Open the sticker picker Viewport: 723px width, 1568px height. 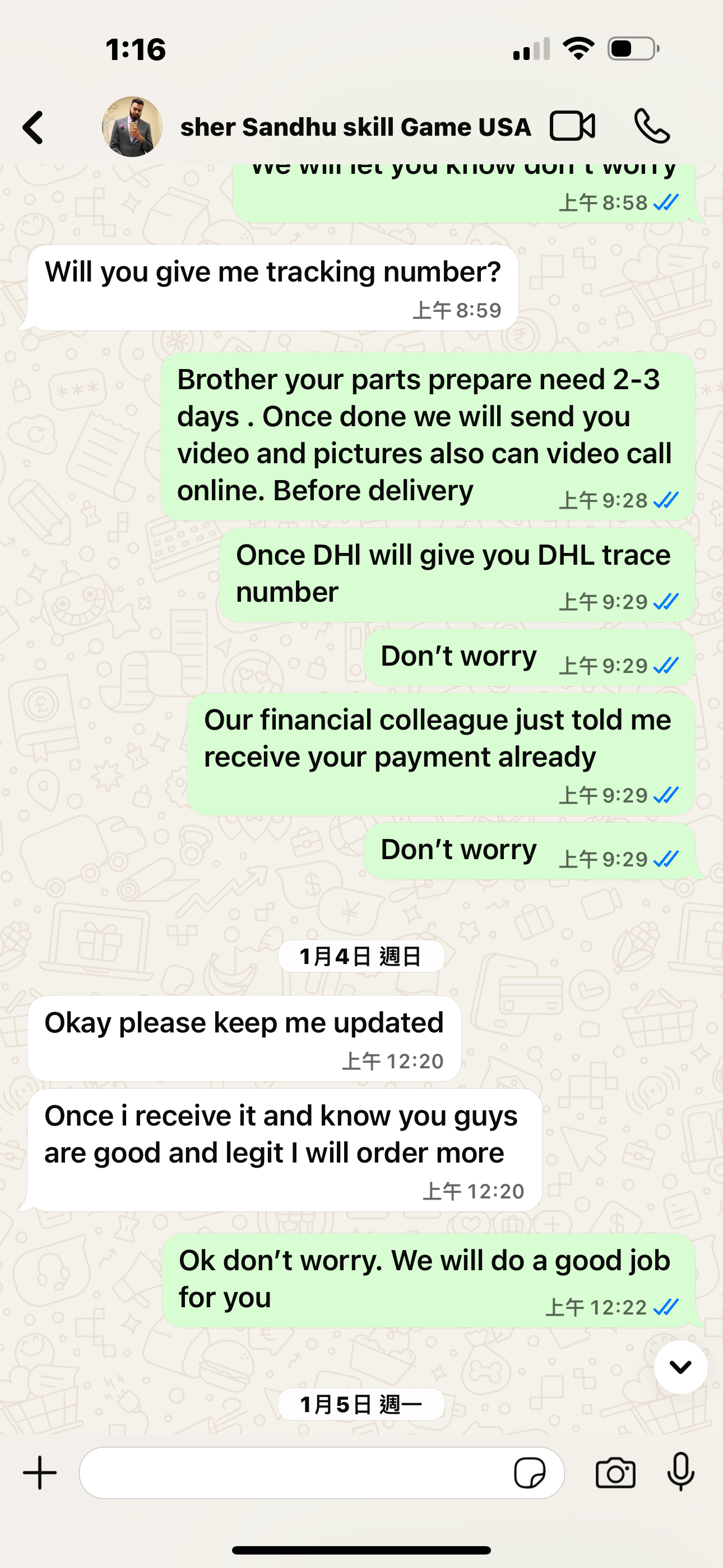(x=530, y=1473)
